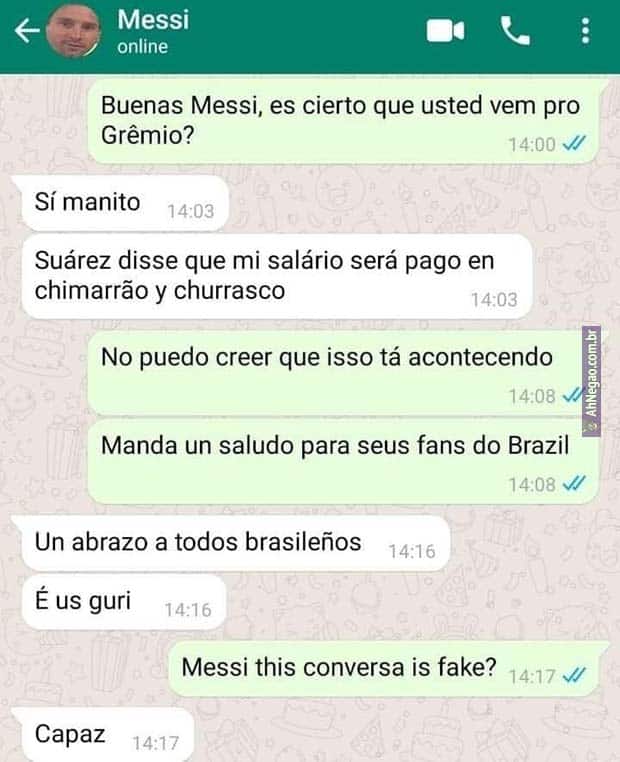
Task: Open Messi's contact info from header
Action: coord(153,31)
